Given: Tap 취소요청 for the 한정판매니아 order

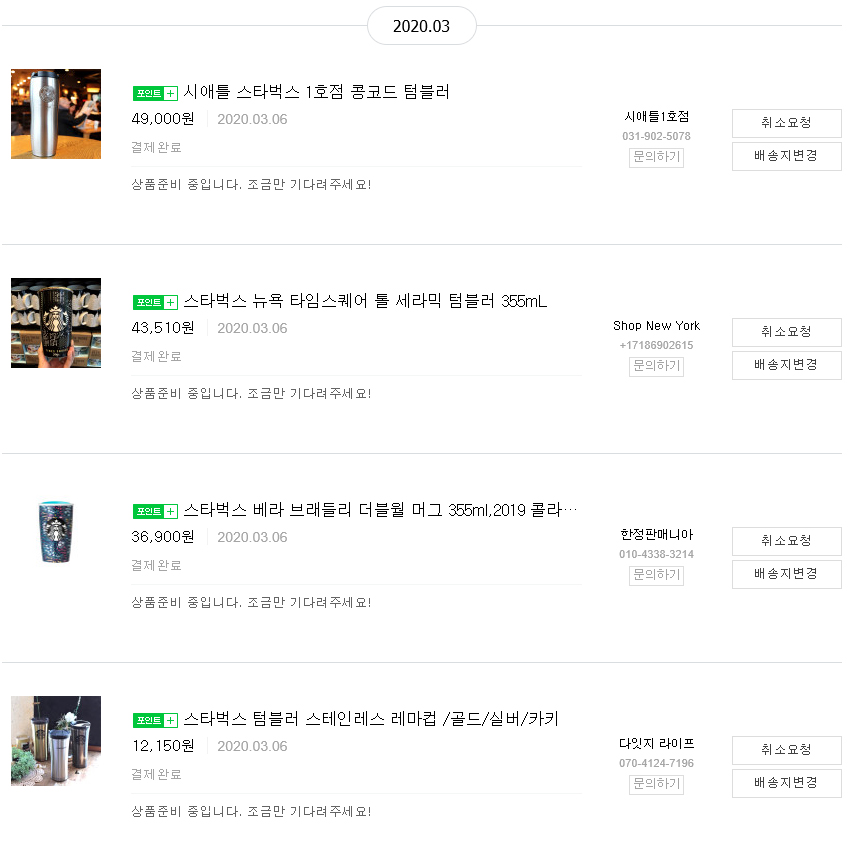Looking at the screenshot, I should pyautogui.click(x=786, y=541).
